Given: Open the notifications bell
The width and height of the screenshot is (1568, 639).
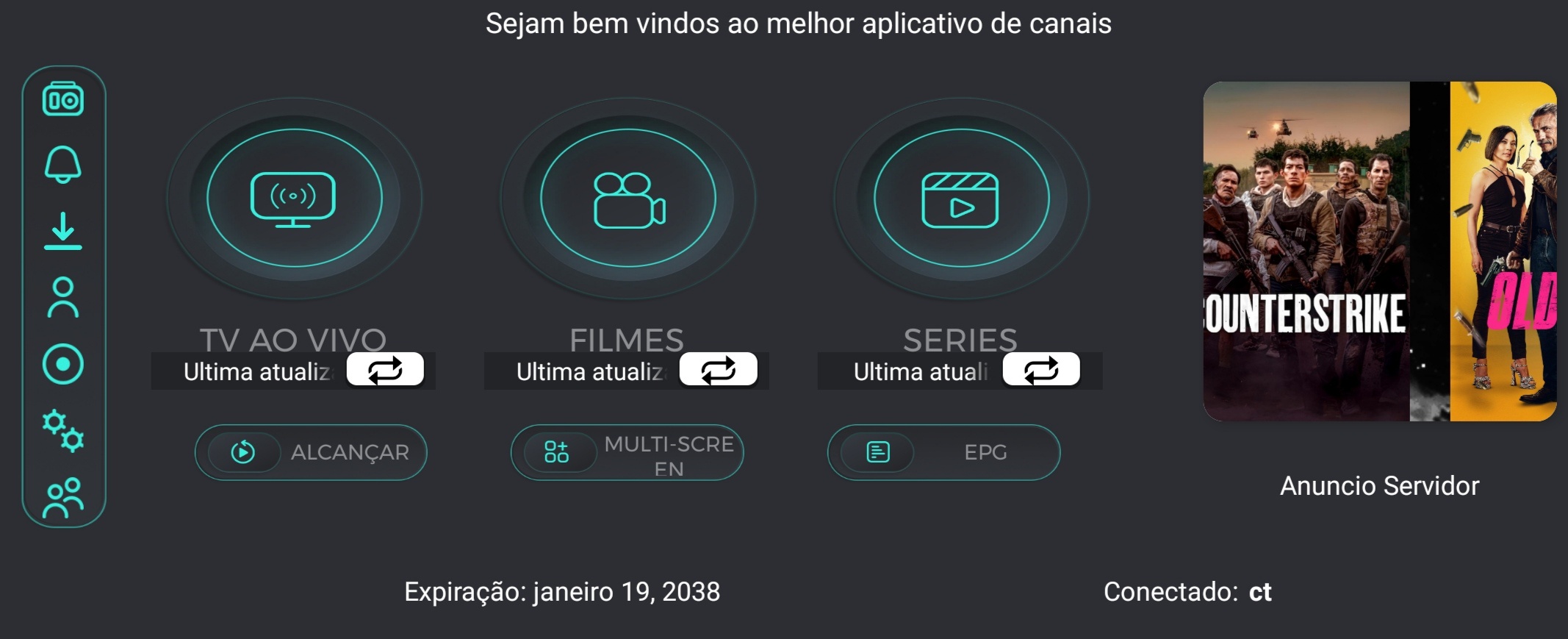Looking at the screenshot, I should (63, 164).
